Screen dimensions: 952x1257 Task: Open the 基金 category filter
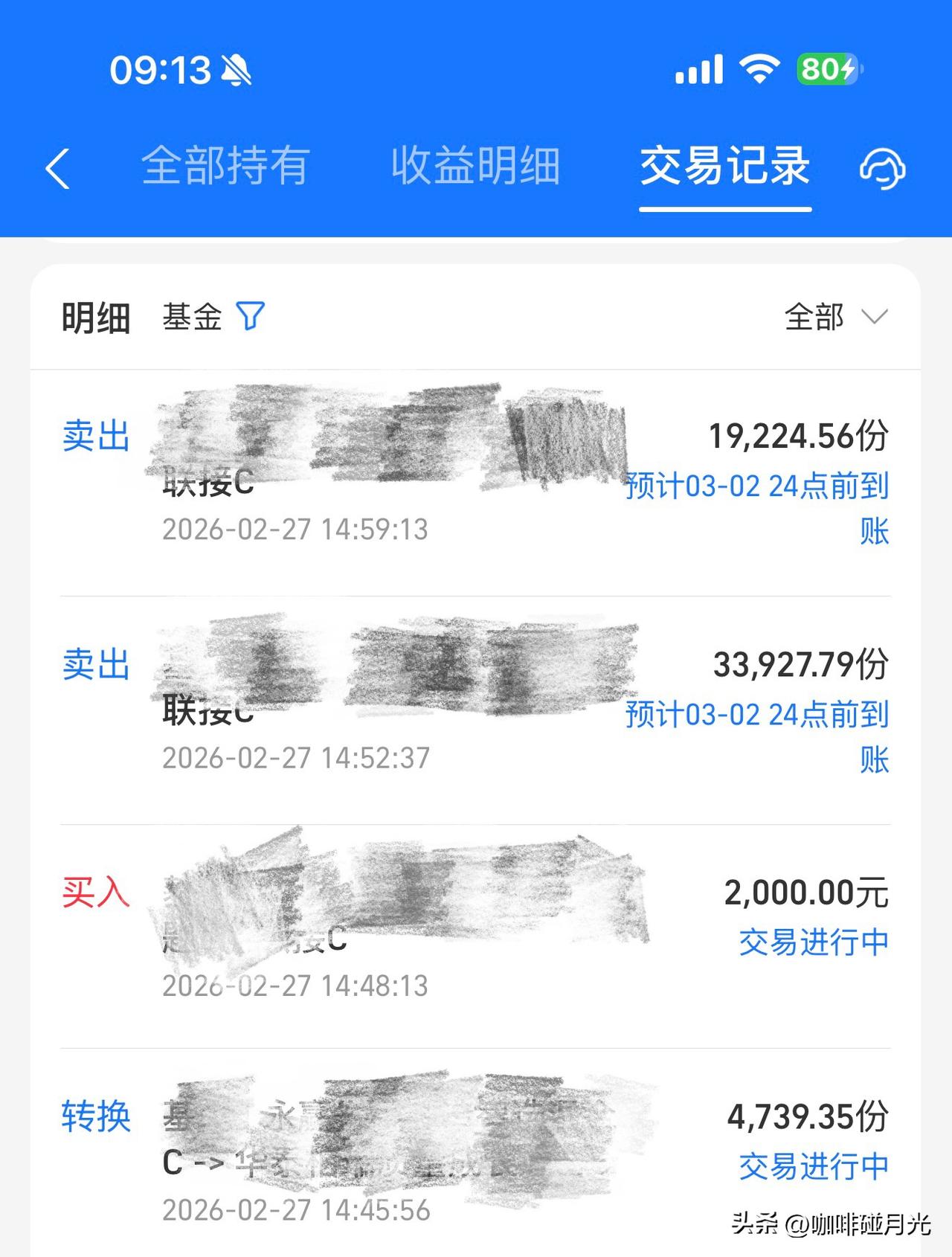192,315
